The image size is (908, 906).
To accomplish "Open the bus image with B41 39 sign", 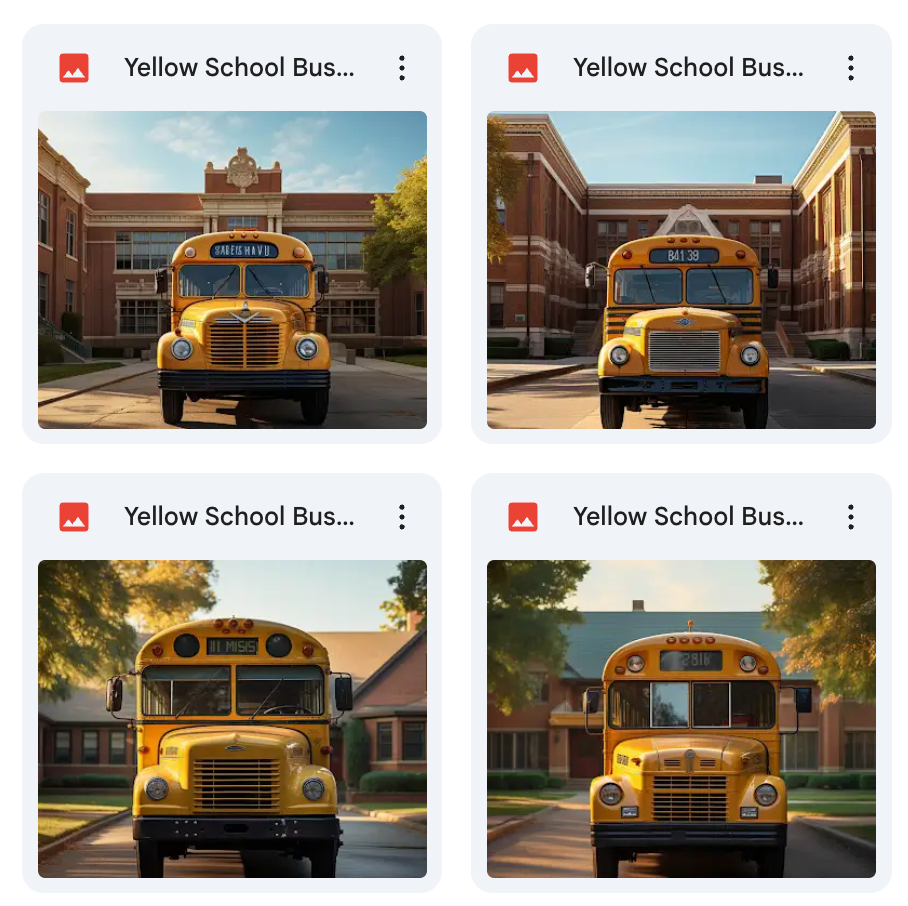I will pyautogui.click(x=681, y=269).
